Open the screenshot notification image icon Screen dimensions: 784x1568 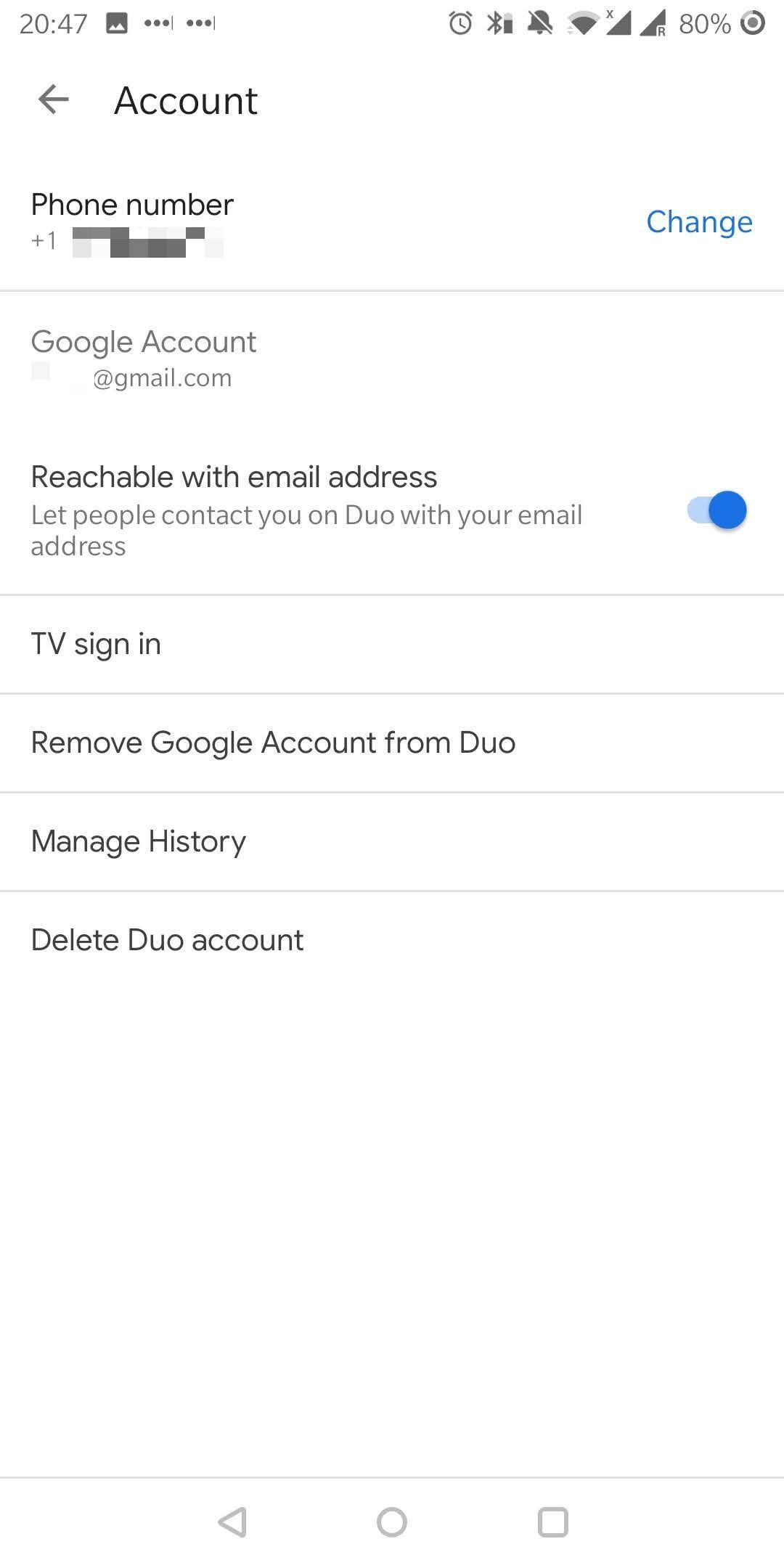[x=116, y=23]
